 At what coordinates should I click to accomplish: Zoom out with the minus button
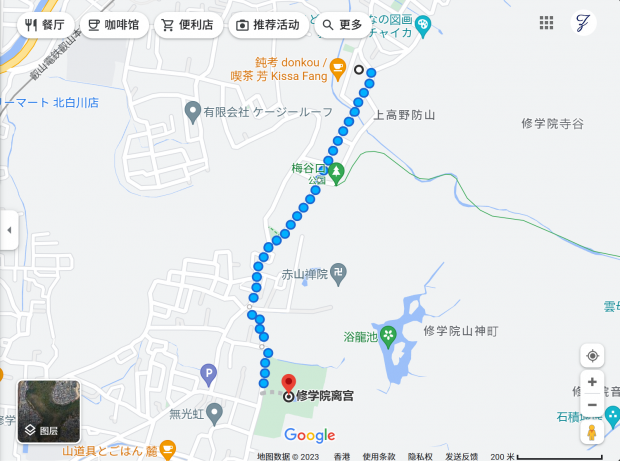pyautogui.click(x=593, y=406)
